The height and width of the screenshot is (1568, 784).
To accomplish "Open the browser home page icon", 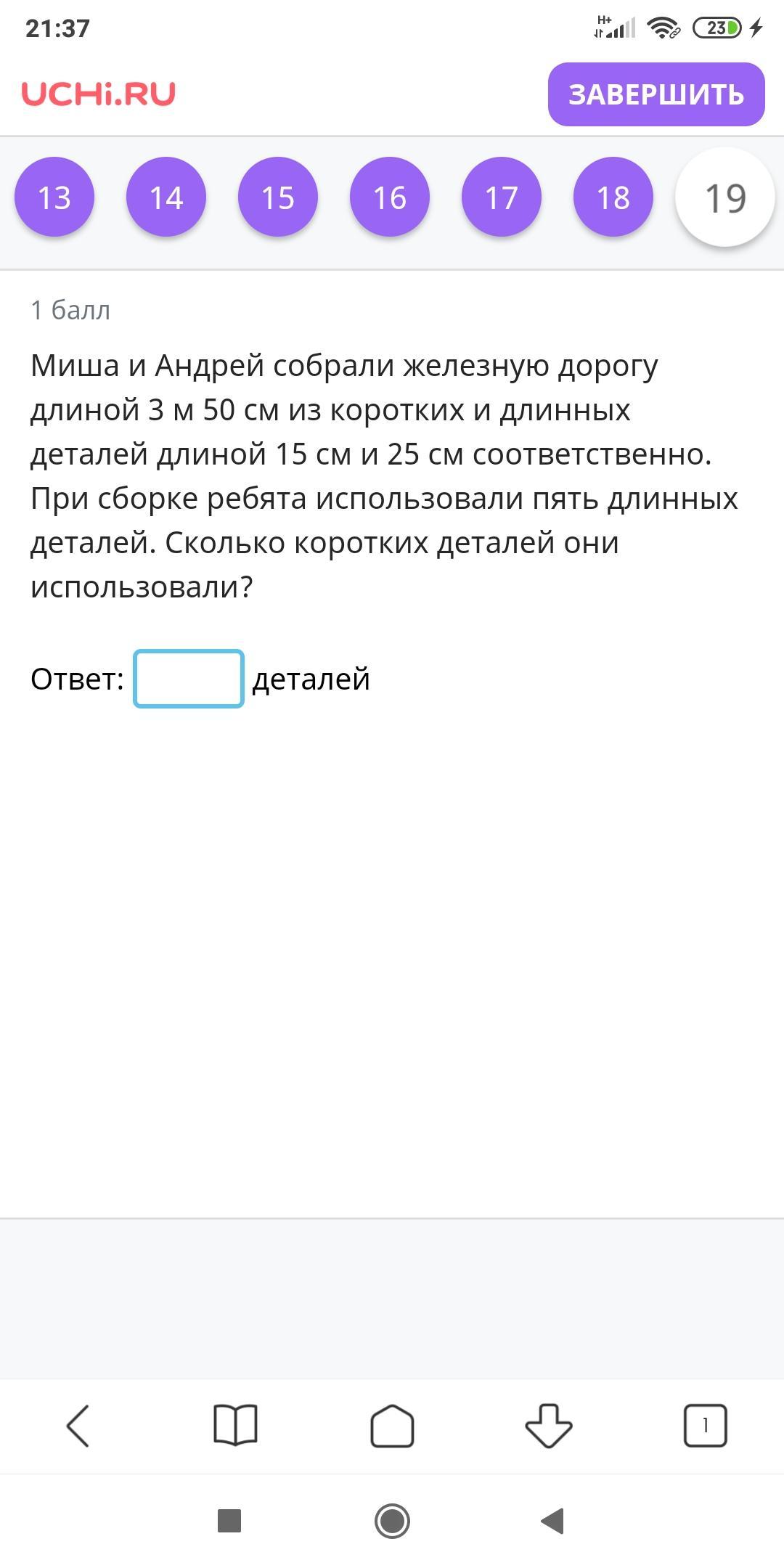I will coord(392,1426).
